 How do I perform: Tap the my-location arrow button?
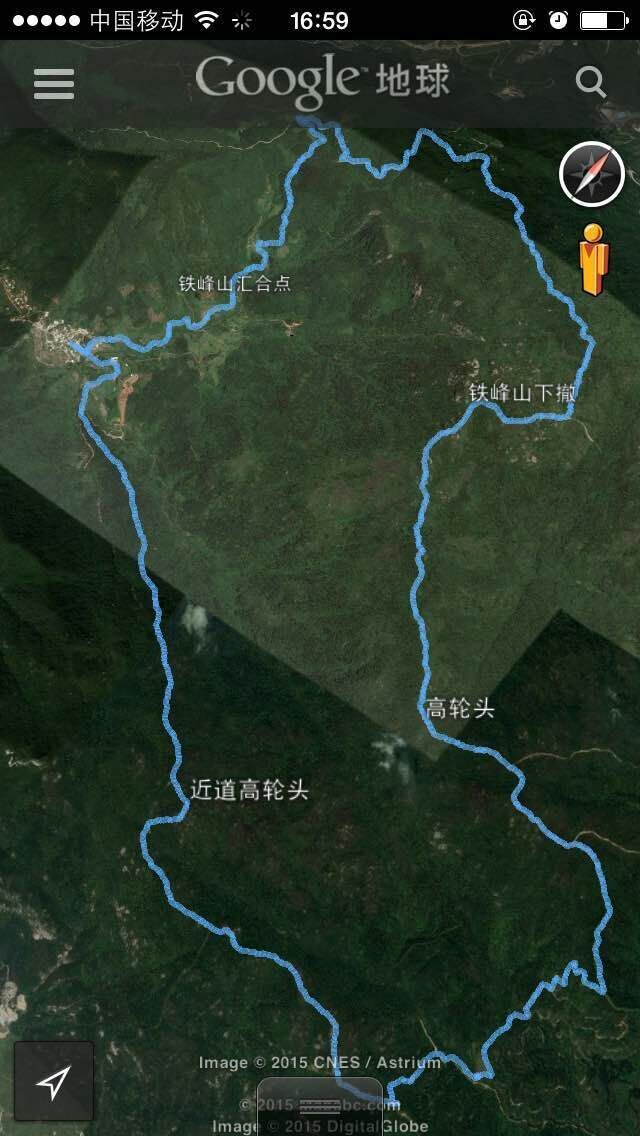[54, 1081]
